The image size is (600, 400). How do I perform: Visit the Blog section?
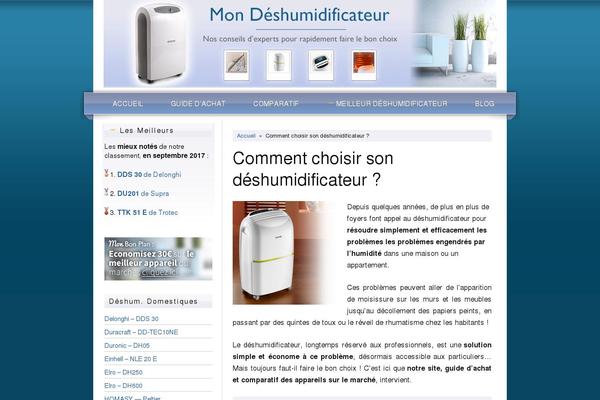point(485,104)
